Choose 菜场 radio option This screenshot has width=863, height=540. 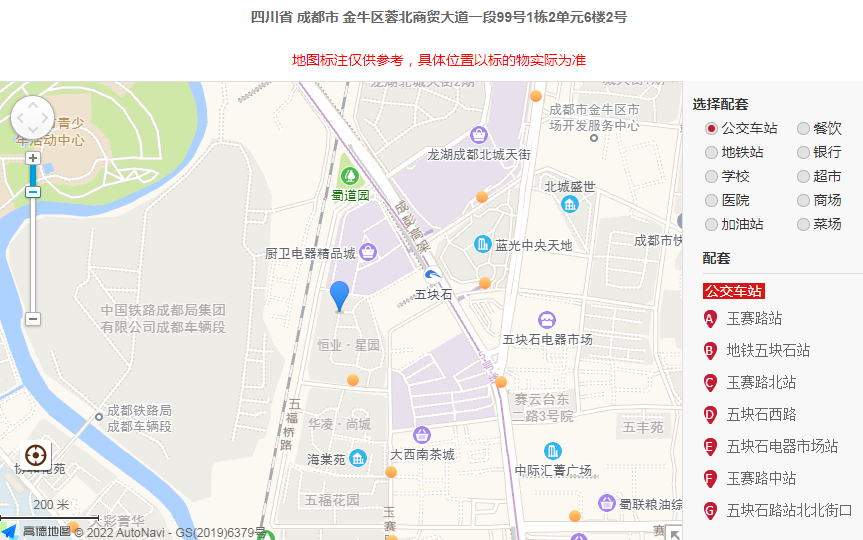[x=804, y=224]
